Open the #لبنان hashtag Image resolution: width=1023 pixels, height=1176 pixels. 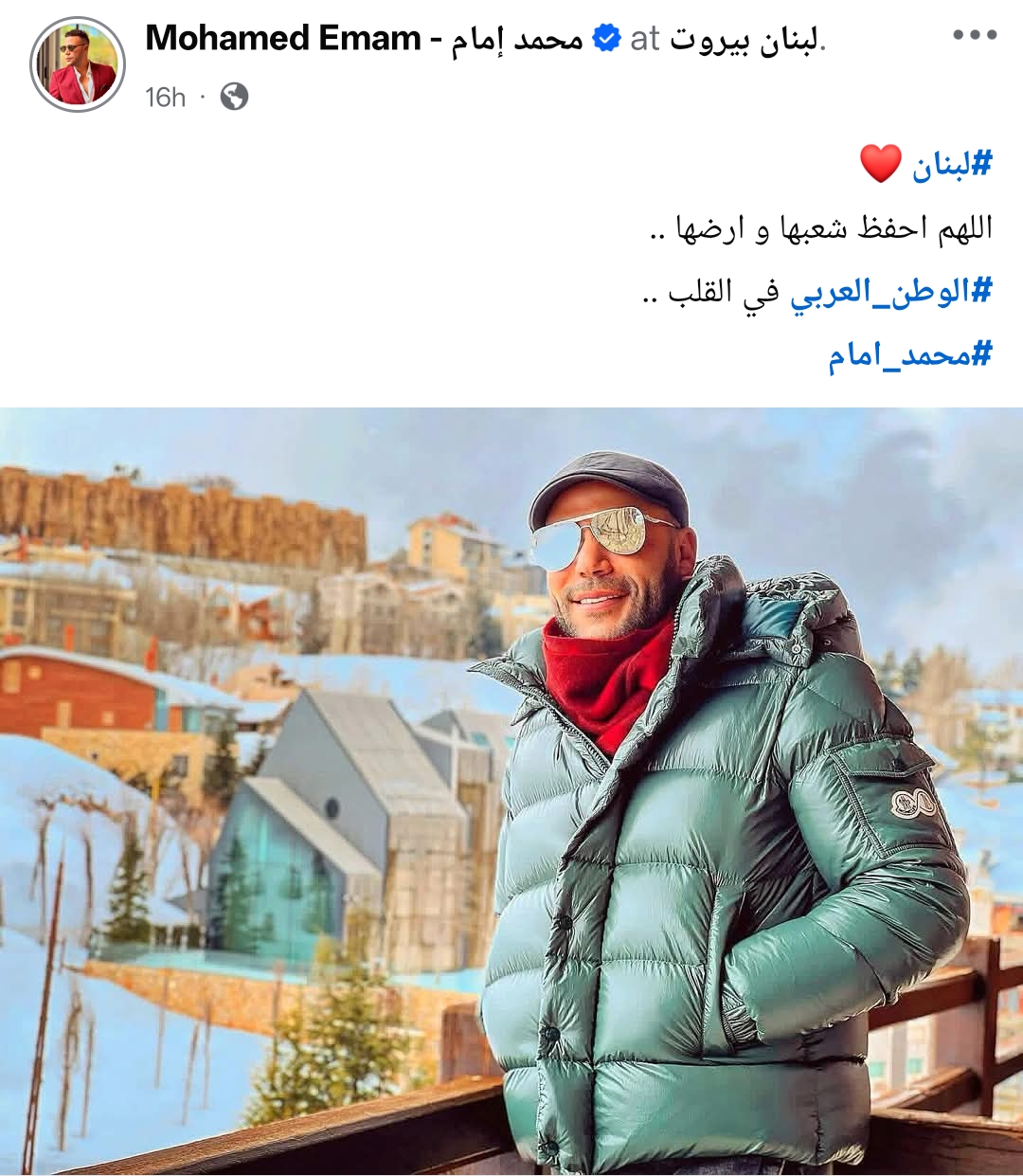point(951,165)
